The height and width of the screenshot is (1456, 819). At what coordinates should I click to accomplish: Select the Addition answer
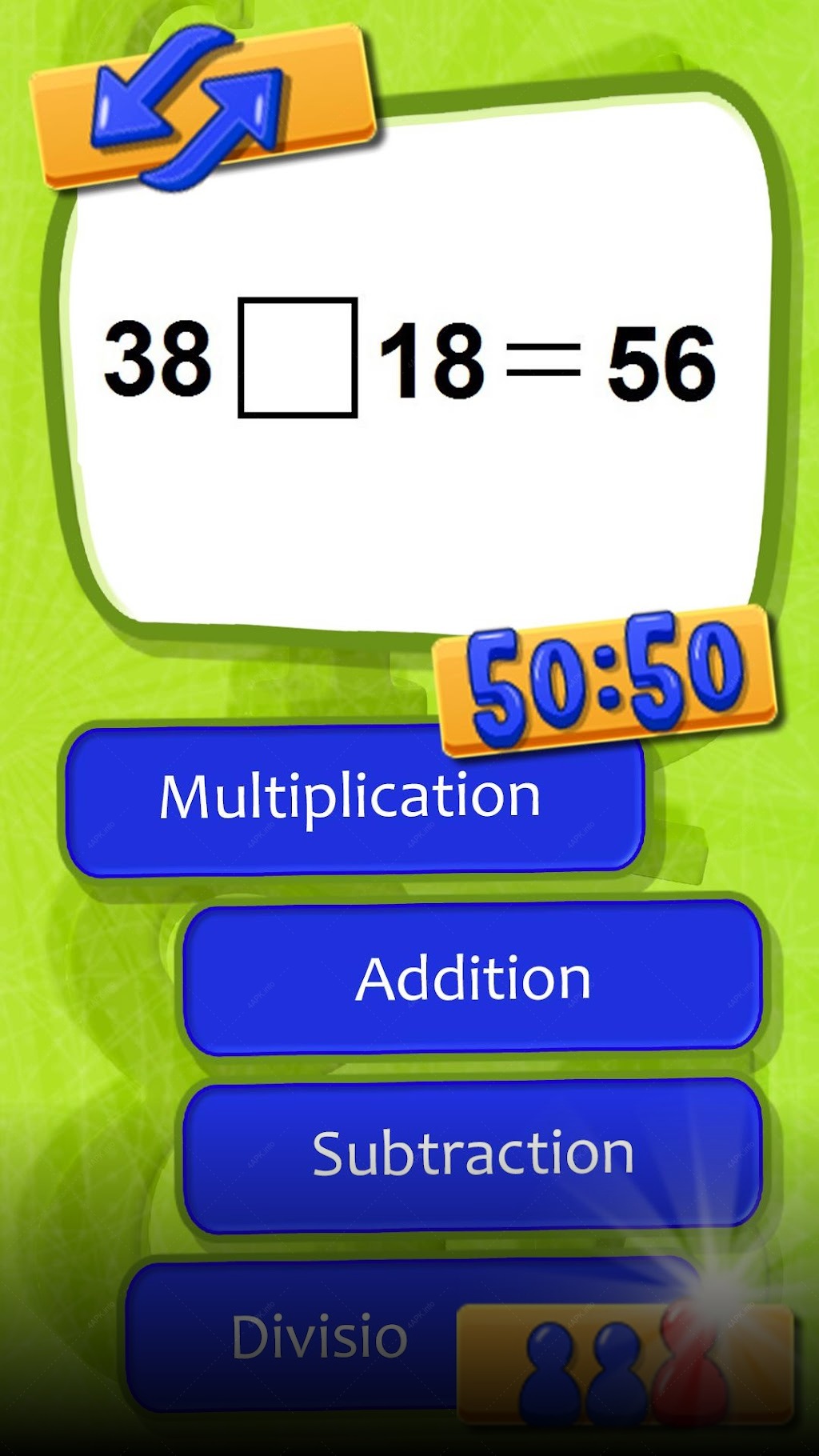coord(473,978)
